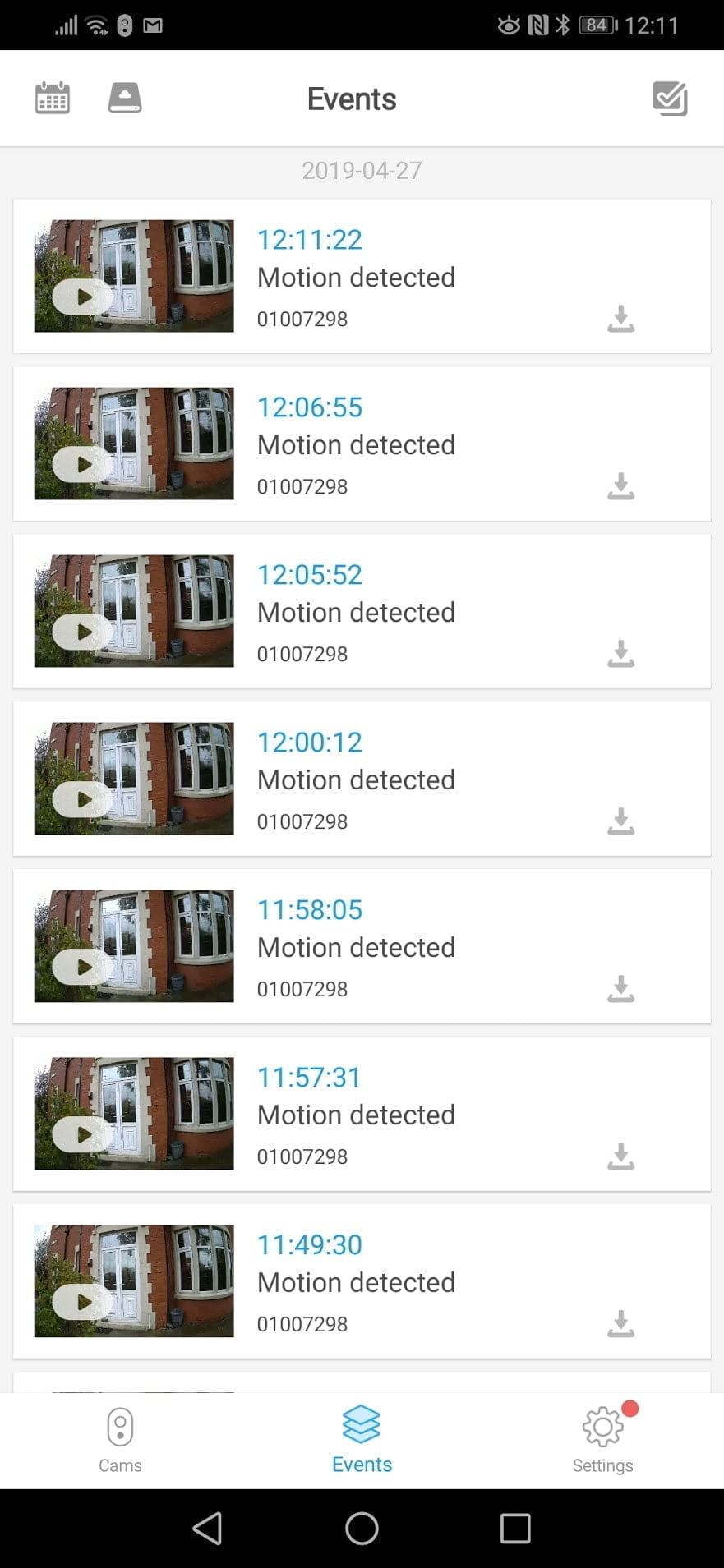Switch to the Cams tab
This screenshot has height=1568, width=724.
point(120,1440)
